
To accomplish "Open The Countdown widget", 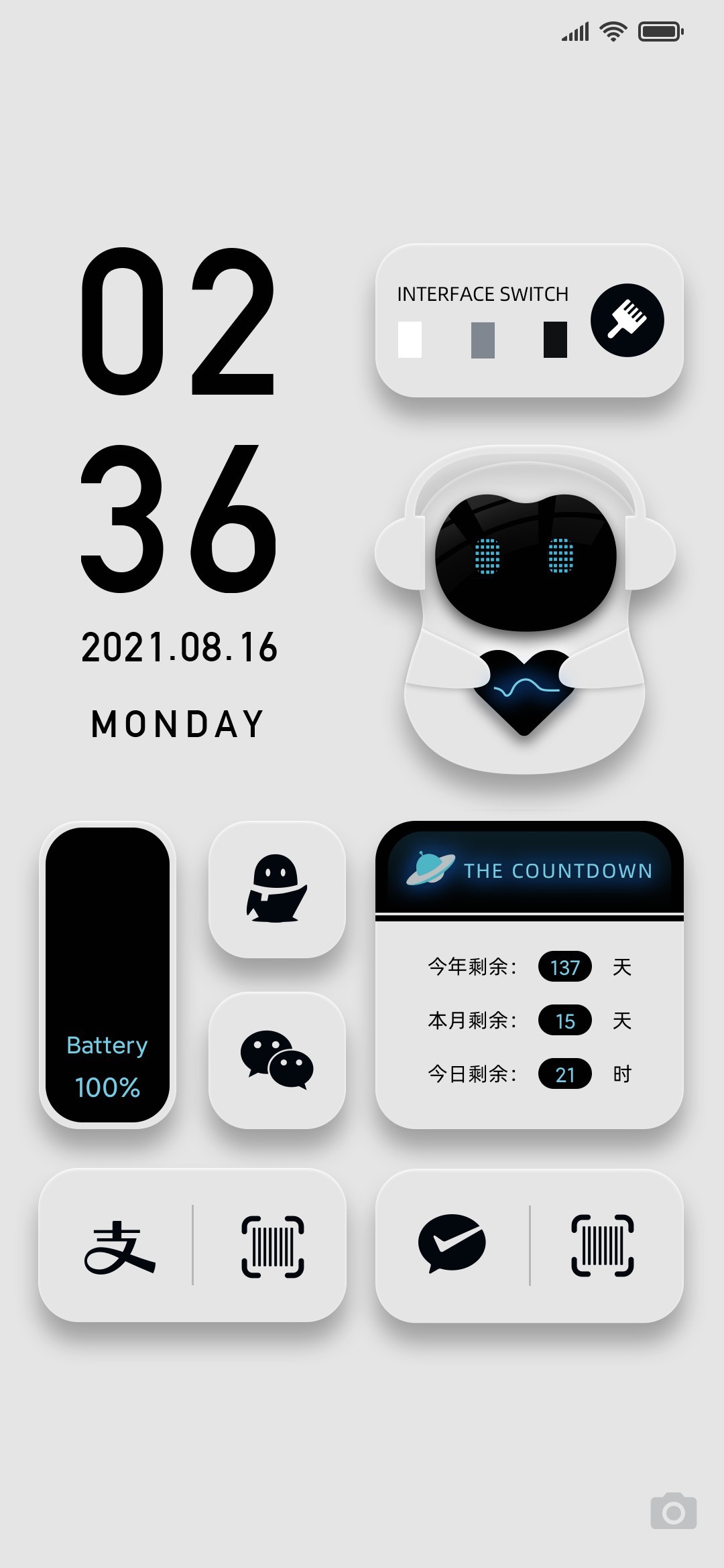I will click(x=530, y=975).
